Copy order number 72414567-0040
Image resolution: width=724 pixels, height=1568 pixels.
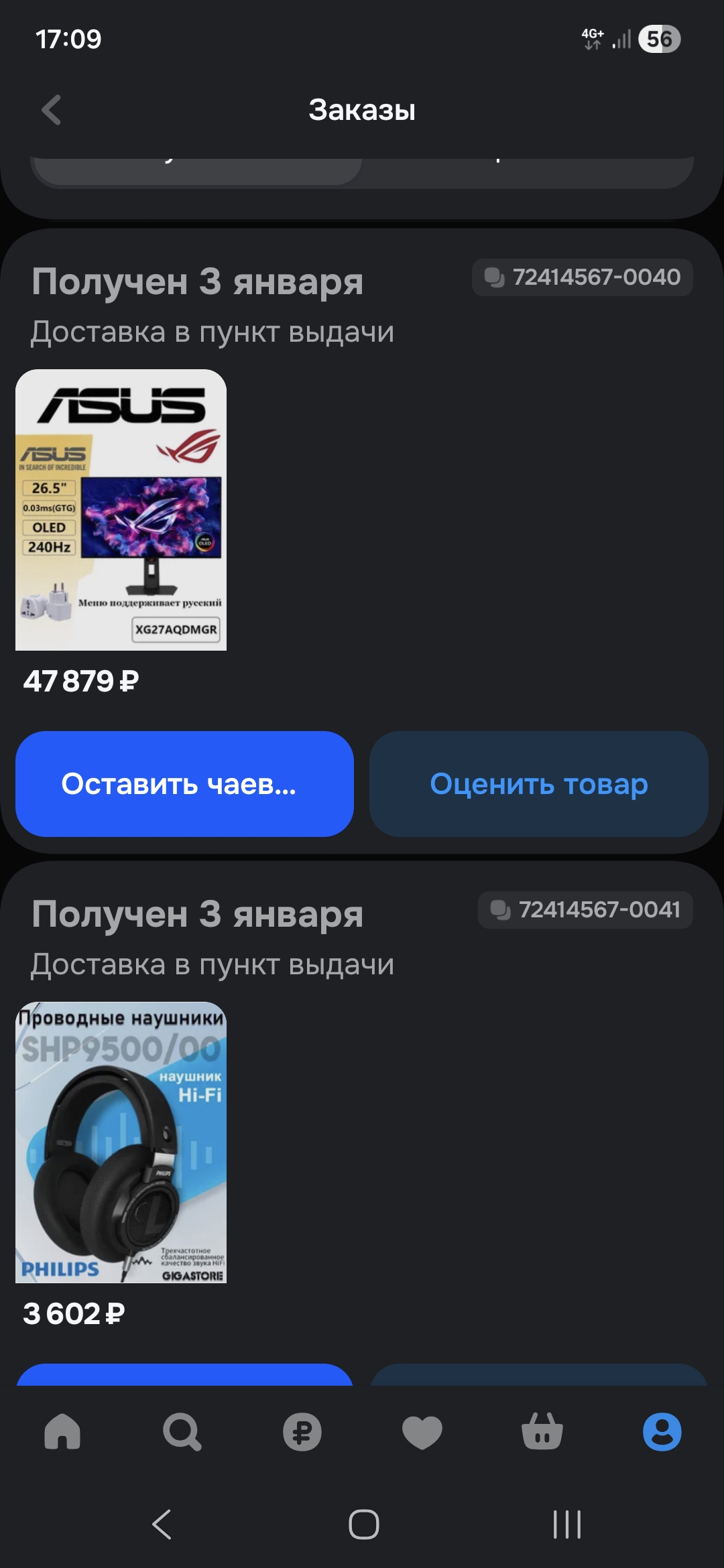(582, 277)
